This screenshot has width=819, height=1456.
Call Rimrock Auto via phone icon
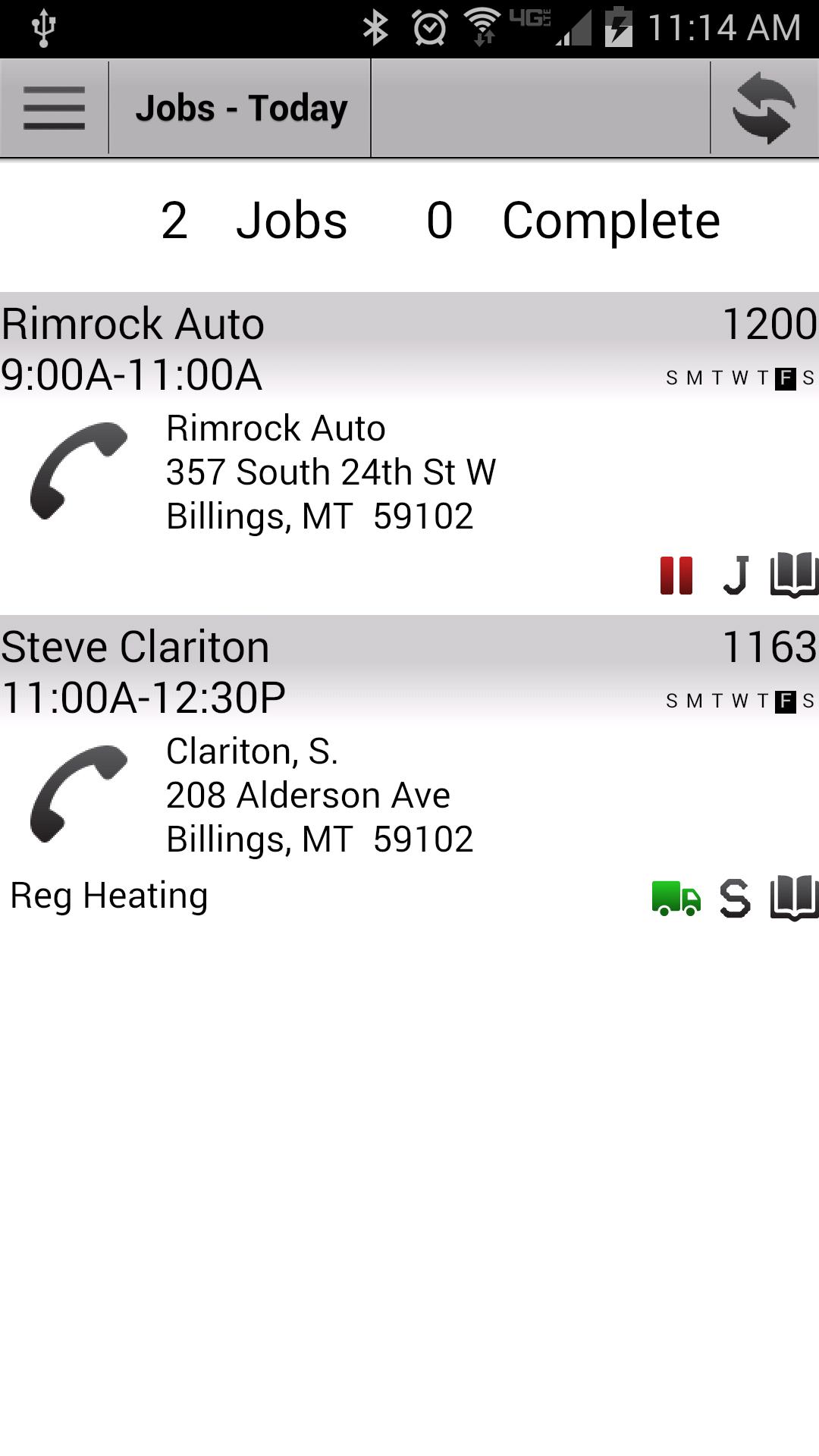(78, 471)
